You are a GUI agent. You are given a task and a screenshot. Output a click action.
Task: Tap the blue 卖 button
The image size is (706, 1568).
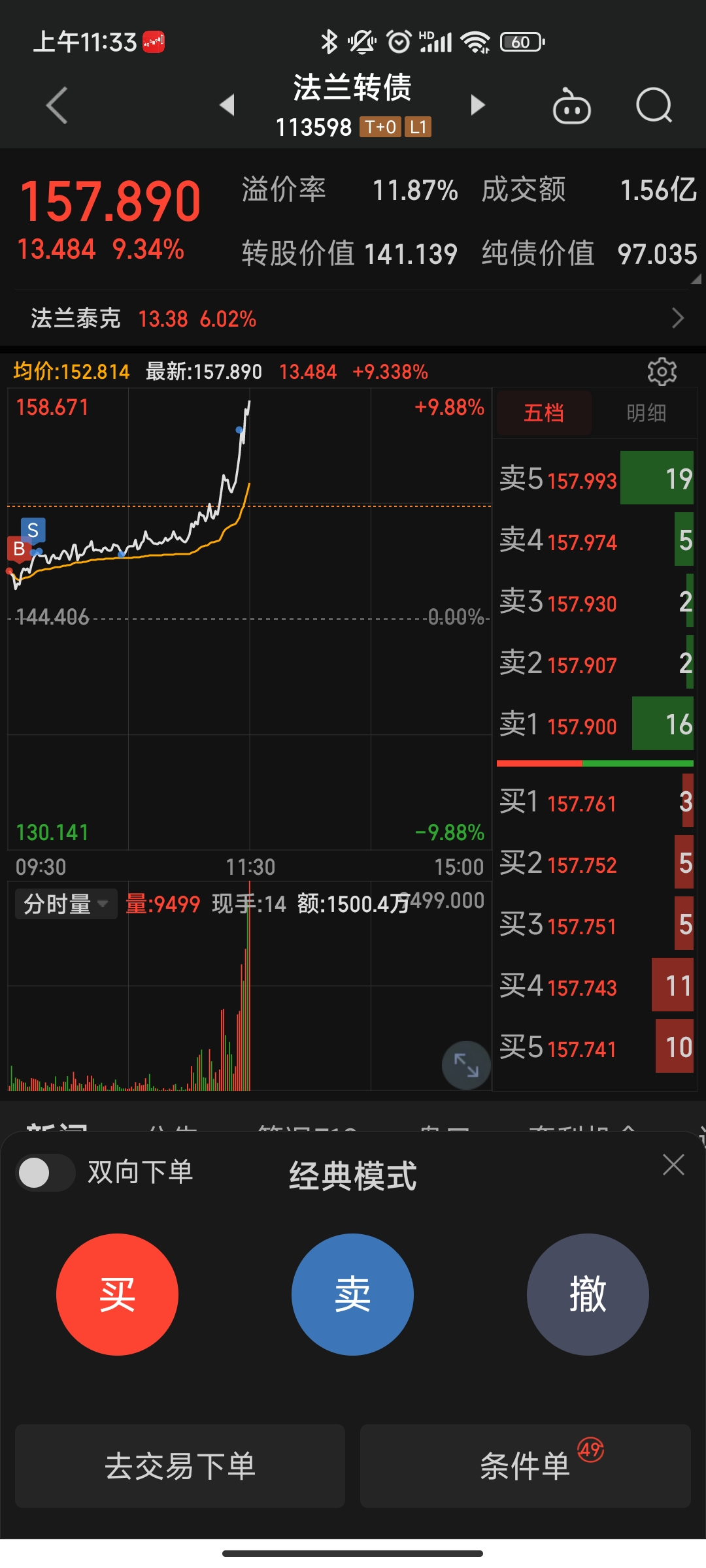(352, 1294)
